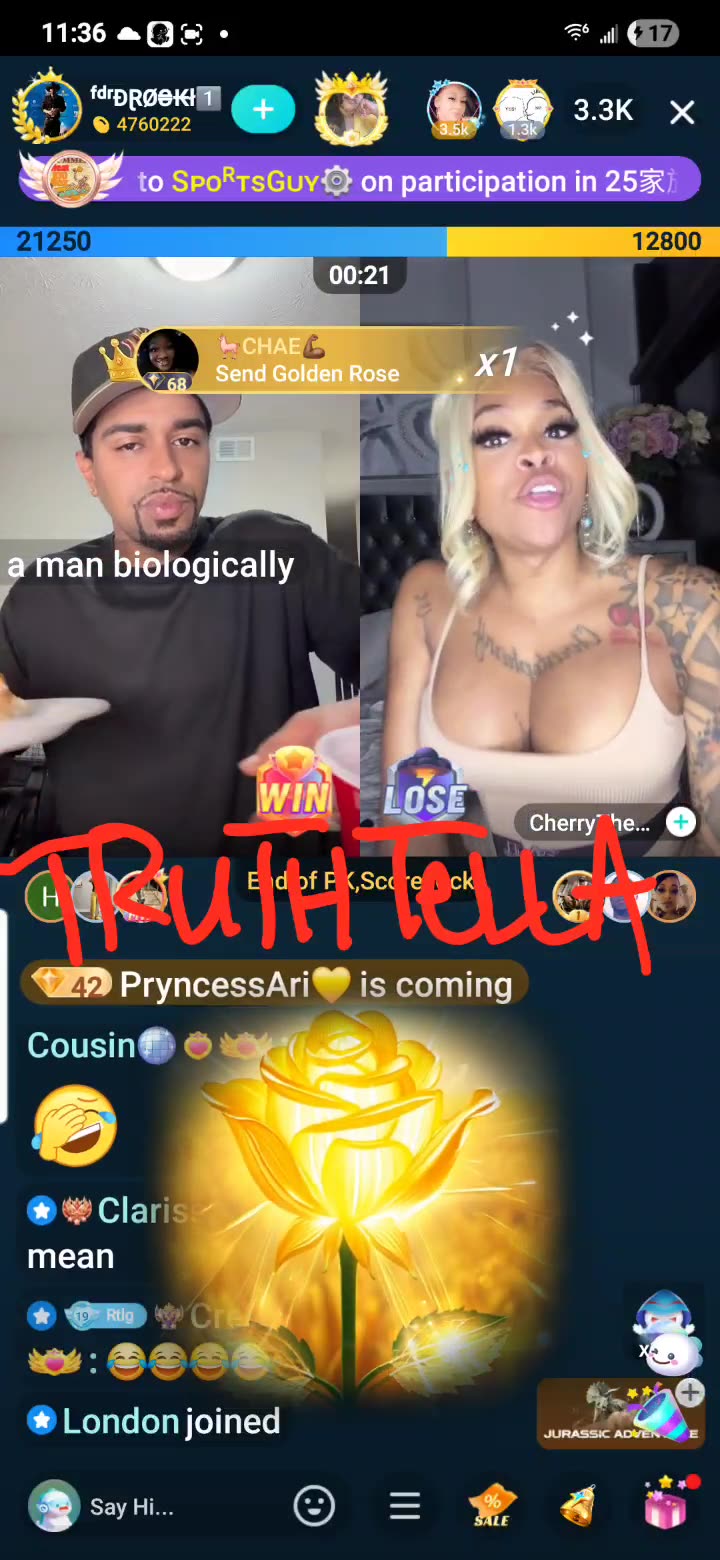720x1560 pixels.
Task: Open the party horn bell icon
Action: (x=579, y=1506)
